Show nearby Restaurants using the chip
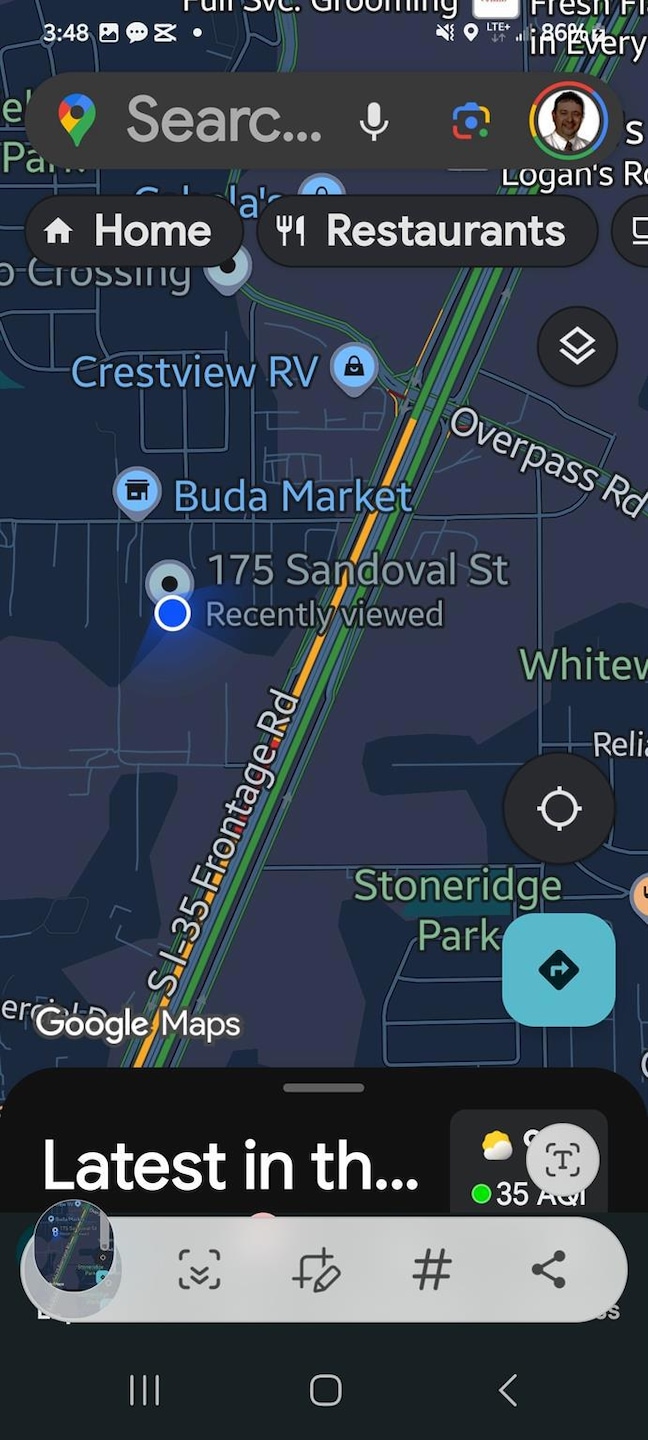The height and width of the screenshot is (1440, 648). point(427,232)
